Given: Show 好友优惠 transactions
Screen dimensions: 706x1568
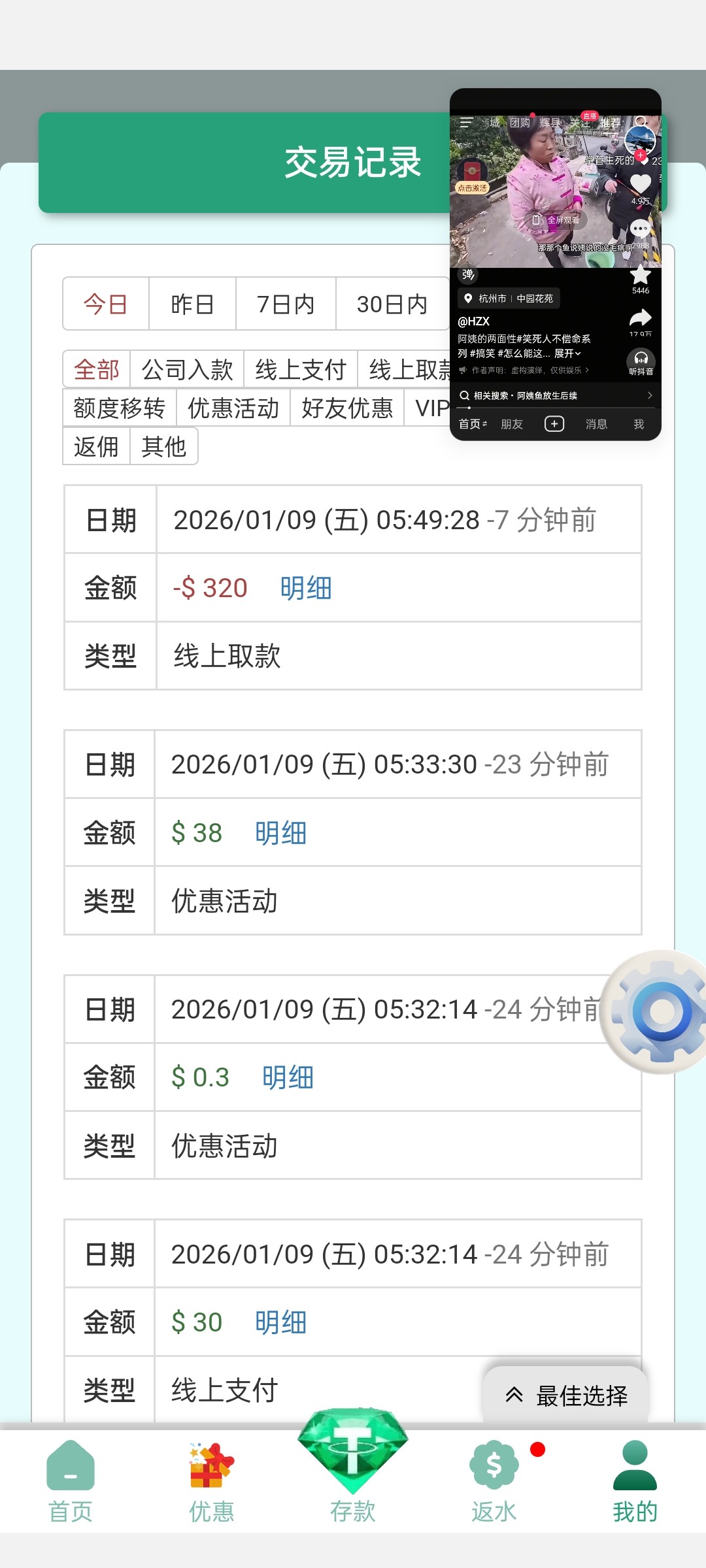Looking at the screenshot, I should click(347, 408).
